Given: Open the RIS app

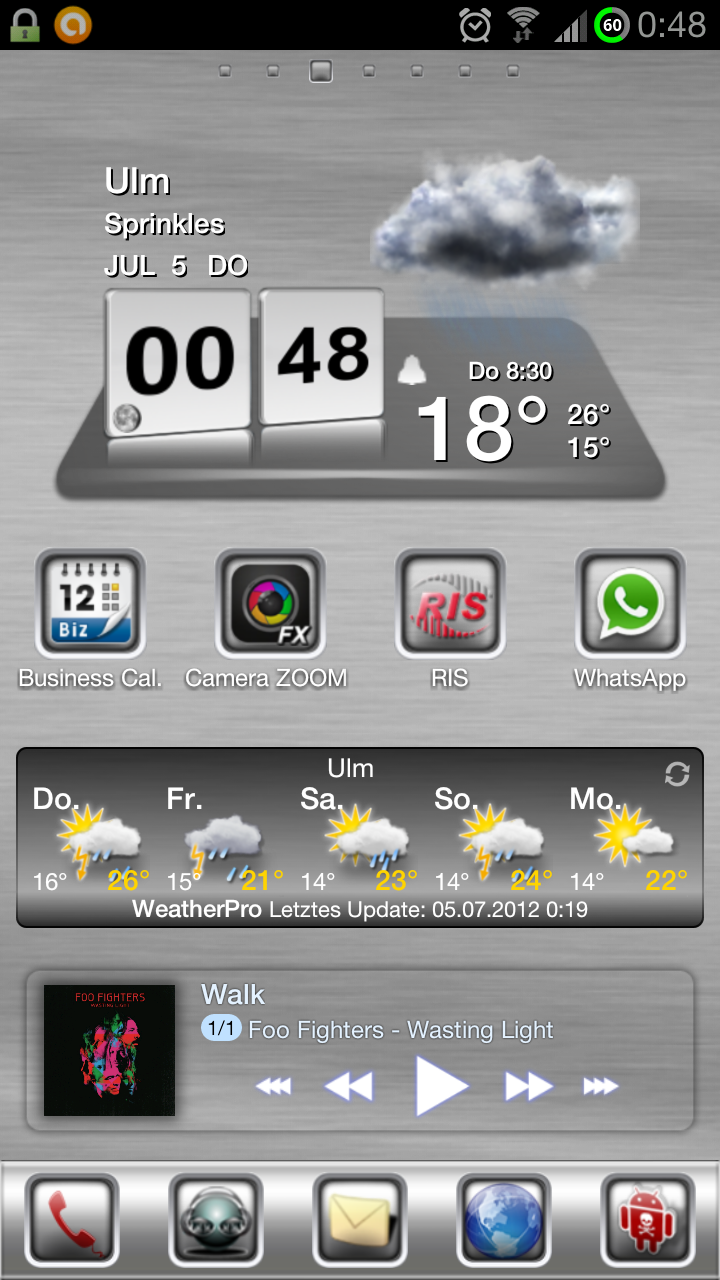Looking at the screenshot, I should (x=450, y=603).
